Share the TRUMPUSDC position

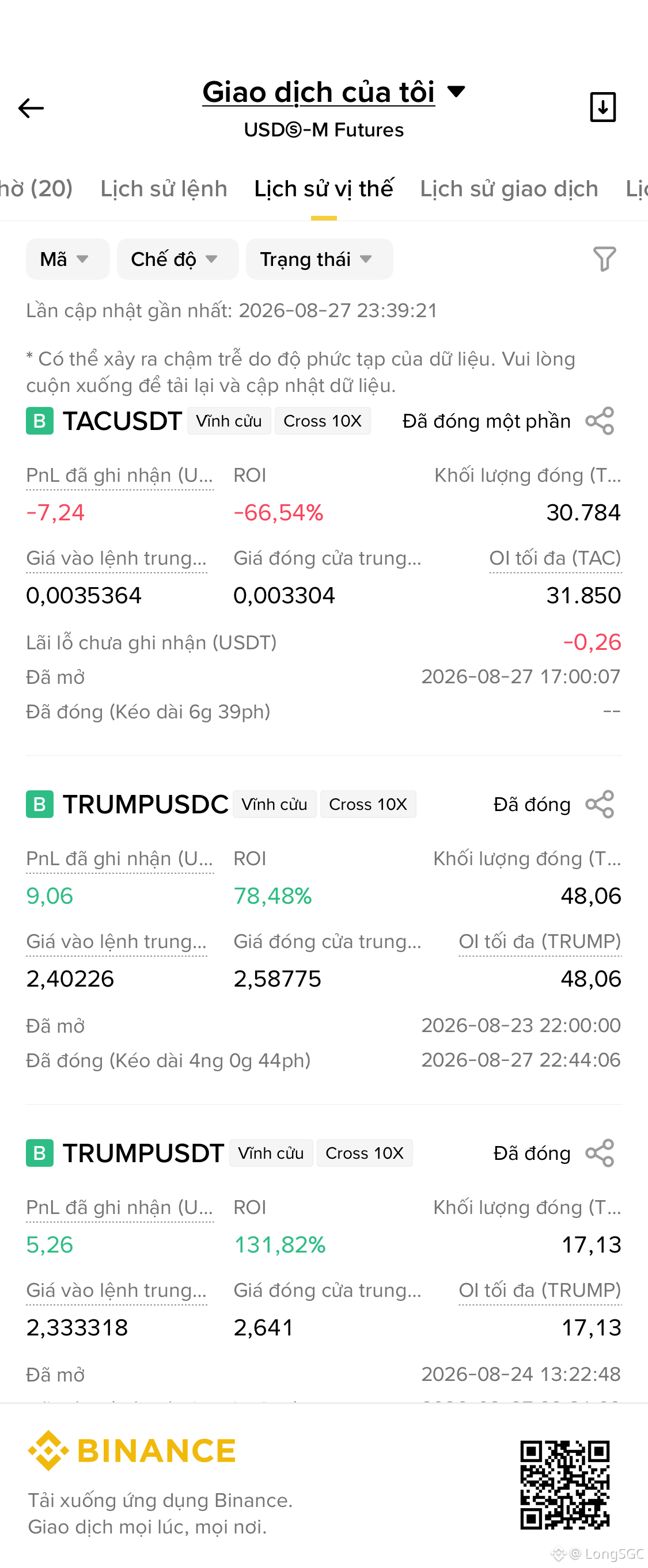tap(599, 805)
